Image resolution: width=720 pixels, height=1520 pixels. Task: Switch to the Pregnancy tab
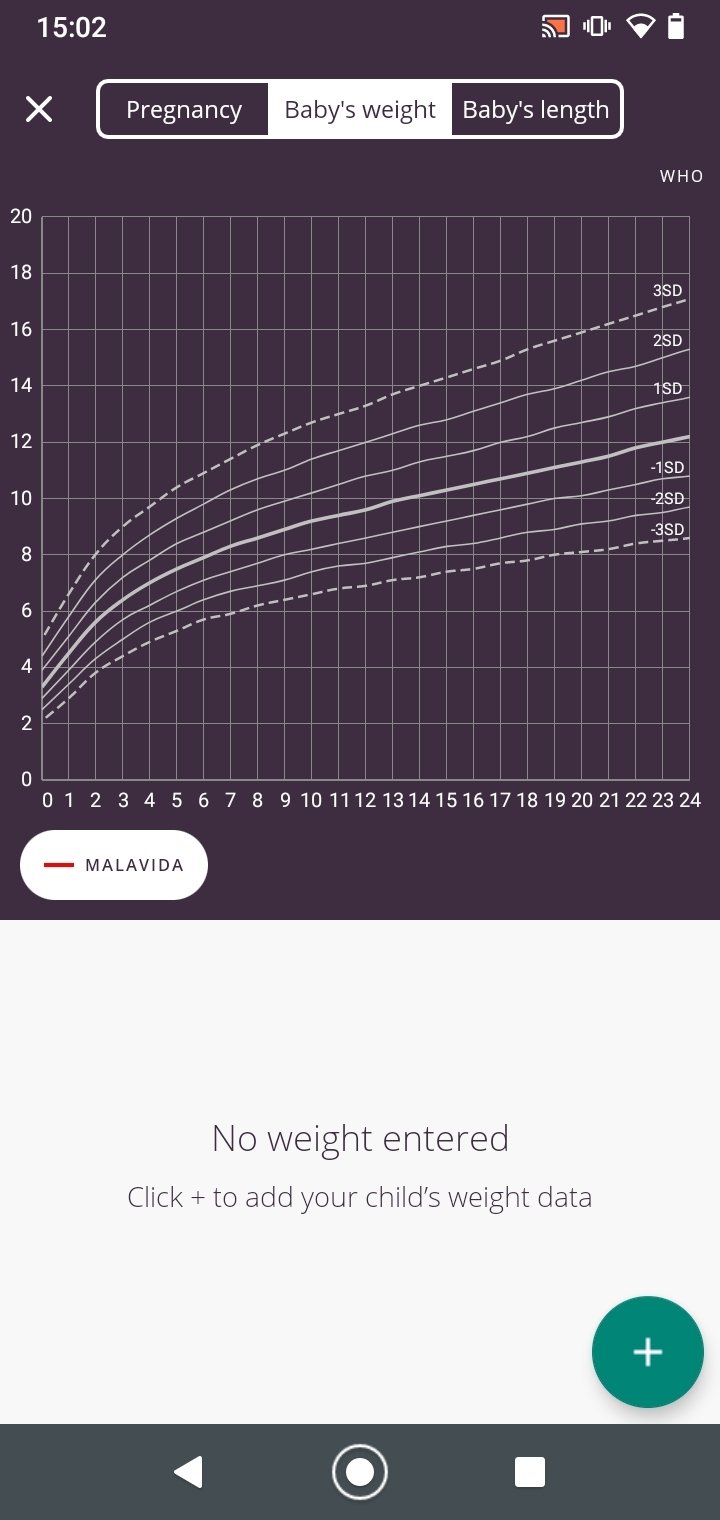tap(184, 109)
